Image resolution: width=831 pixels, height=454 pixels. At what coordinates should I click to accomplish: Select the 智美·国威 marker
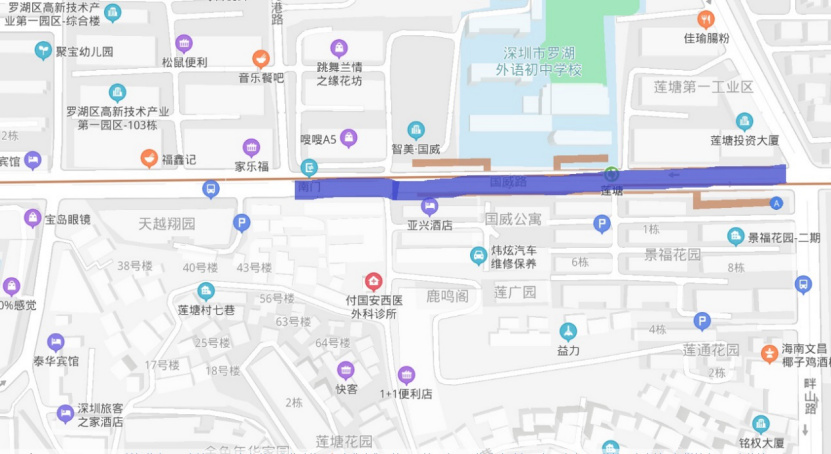point(416,130)
